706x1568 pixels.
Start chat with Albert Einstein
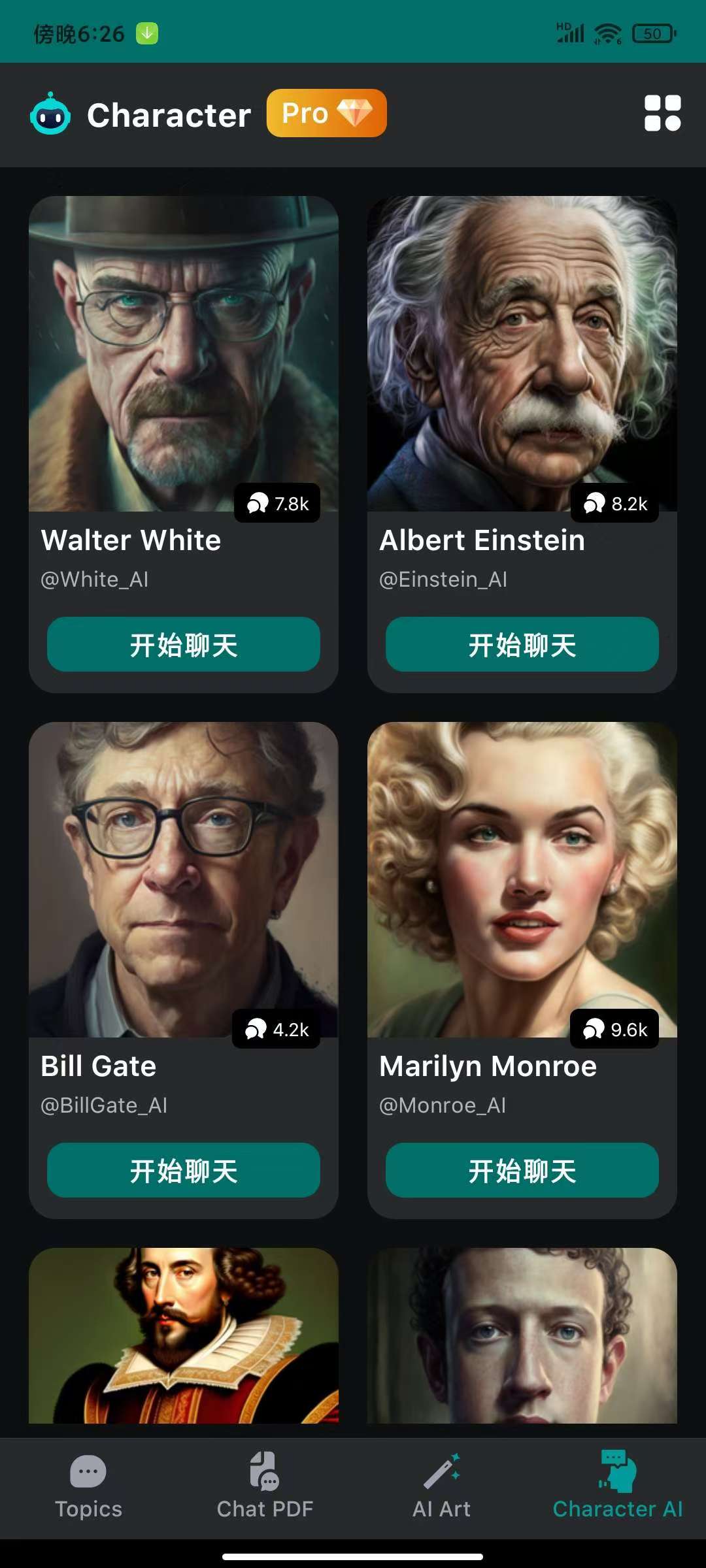coord(522,644)
